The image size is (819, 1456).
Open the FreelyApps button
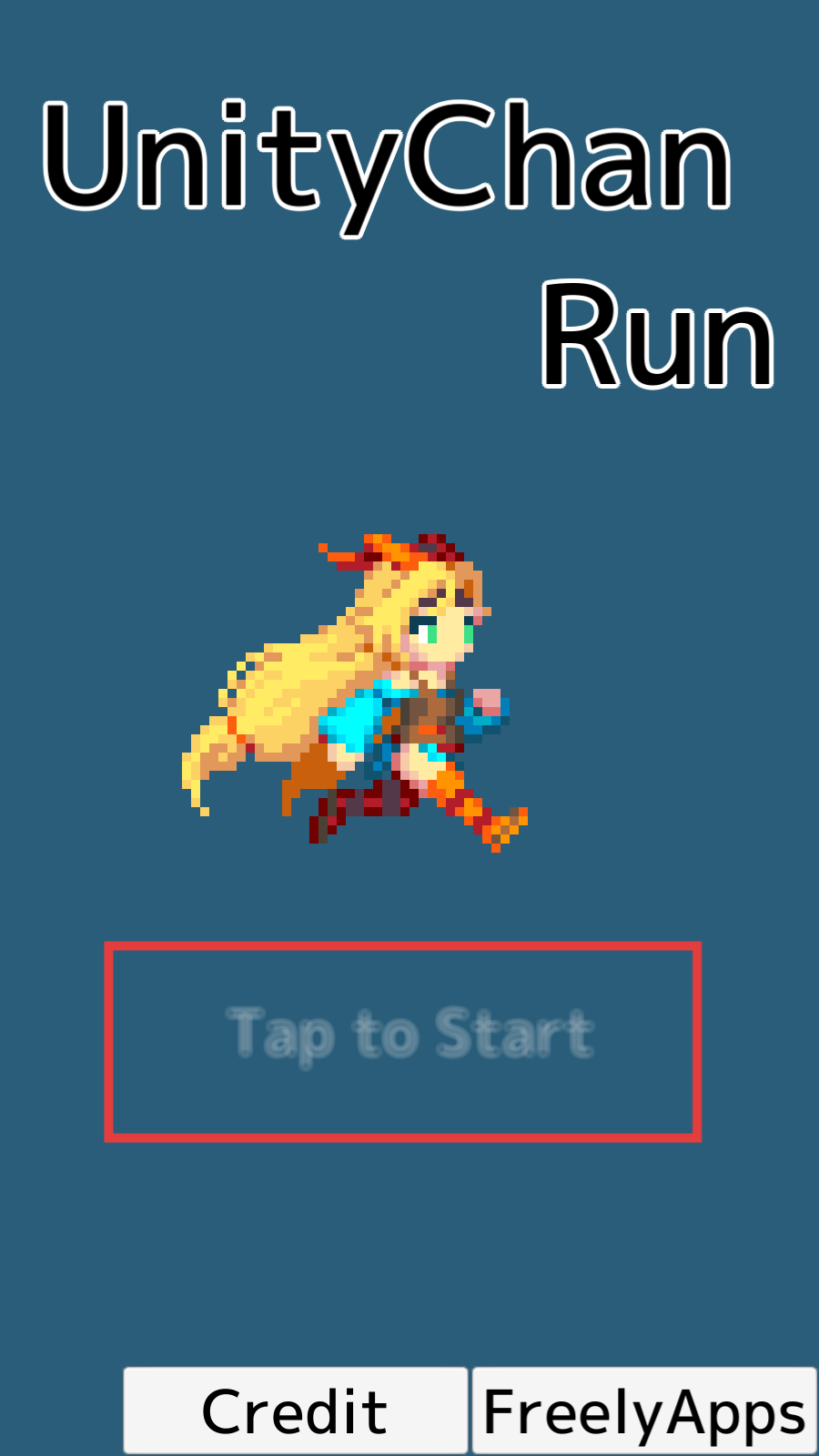pyautogui.click(x=644, y=1410)
